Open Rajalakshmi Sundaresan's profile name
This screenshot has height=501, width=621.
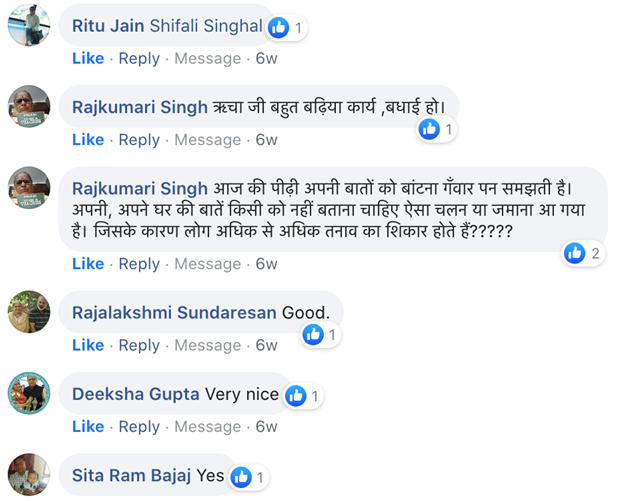(174, 312)
